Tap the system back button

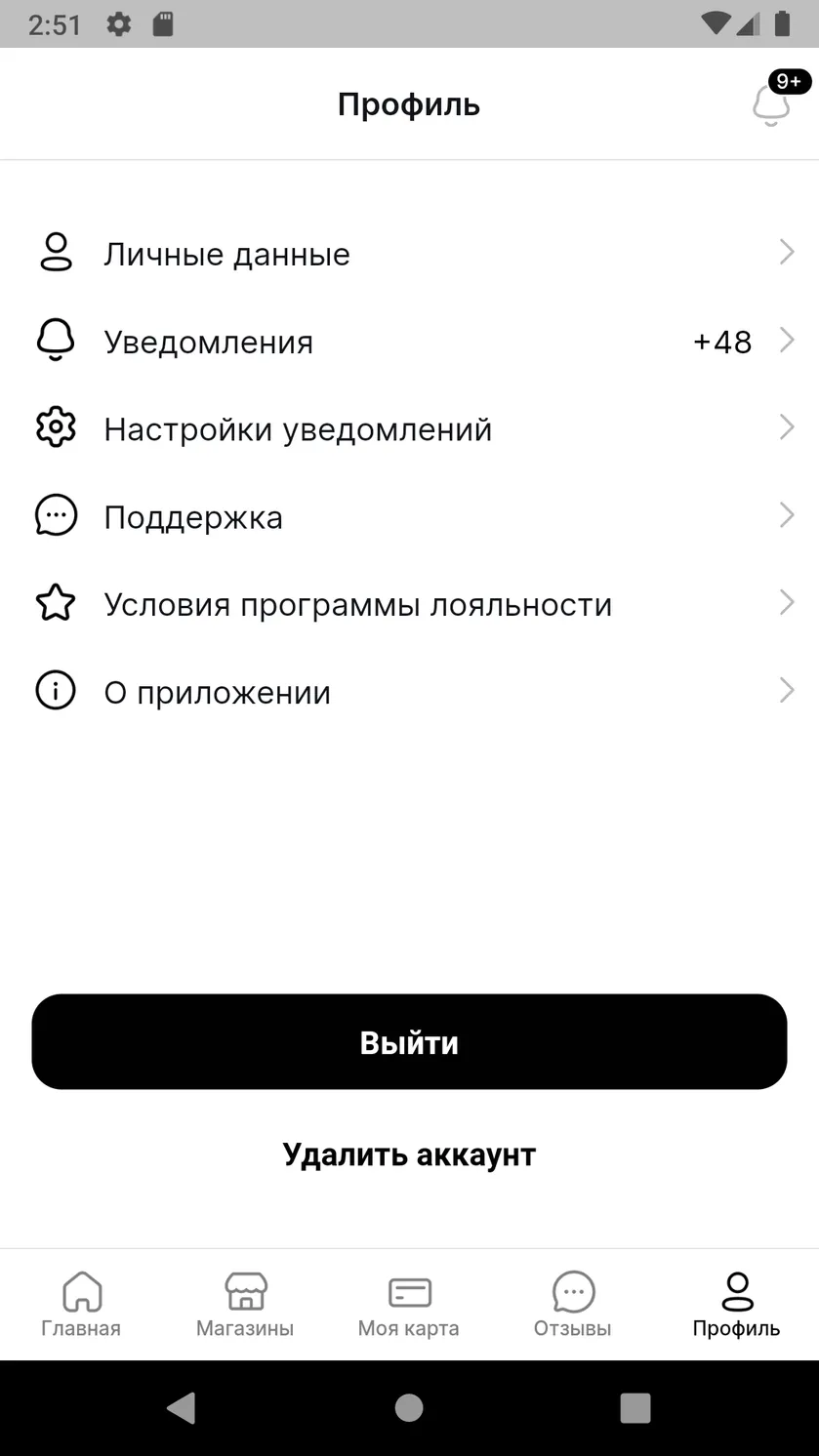182,1407
